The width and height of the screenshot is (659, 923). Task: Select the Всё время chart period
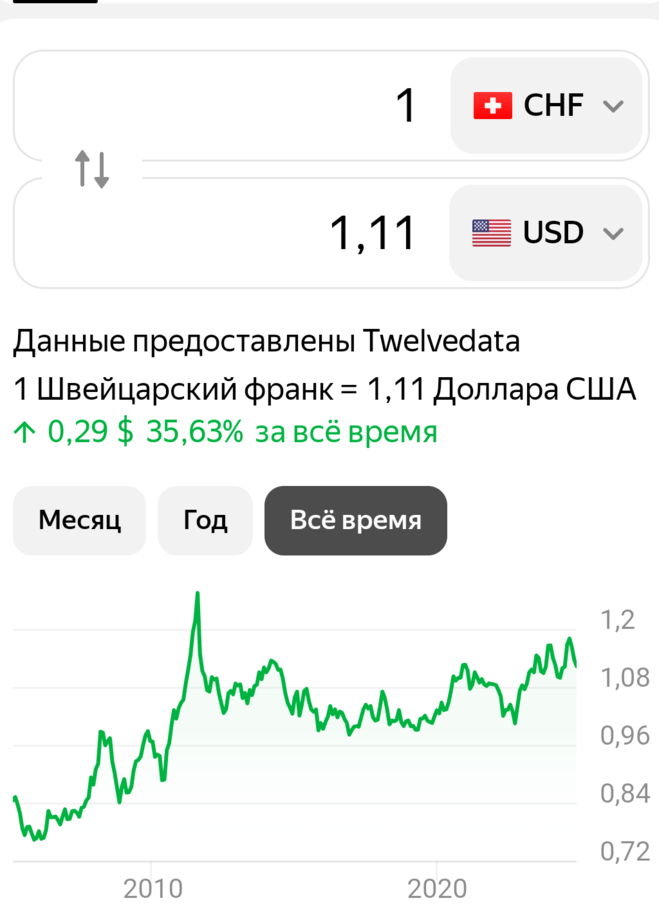tap(355, 520)
